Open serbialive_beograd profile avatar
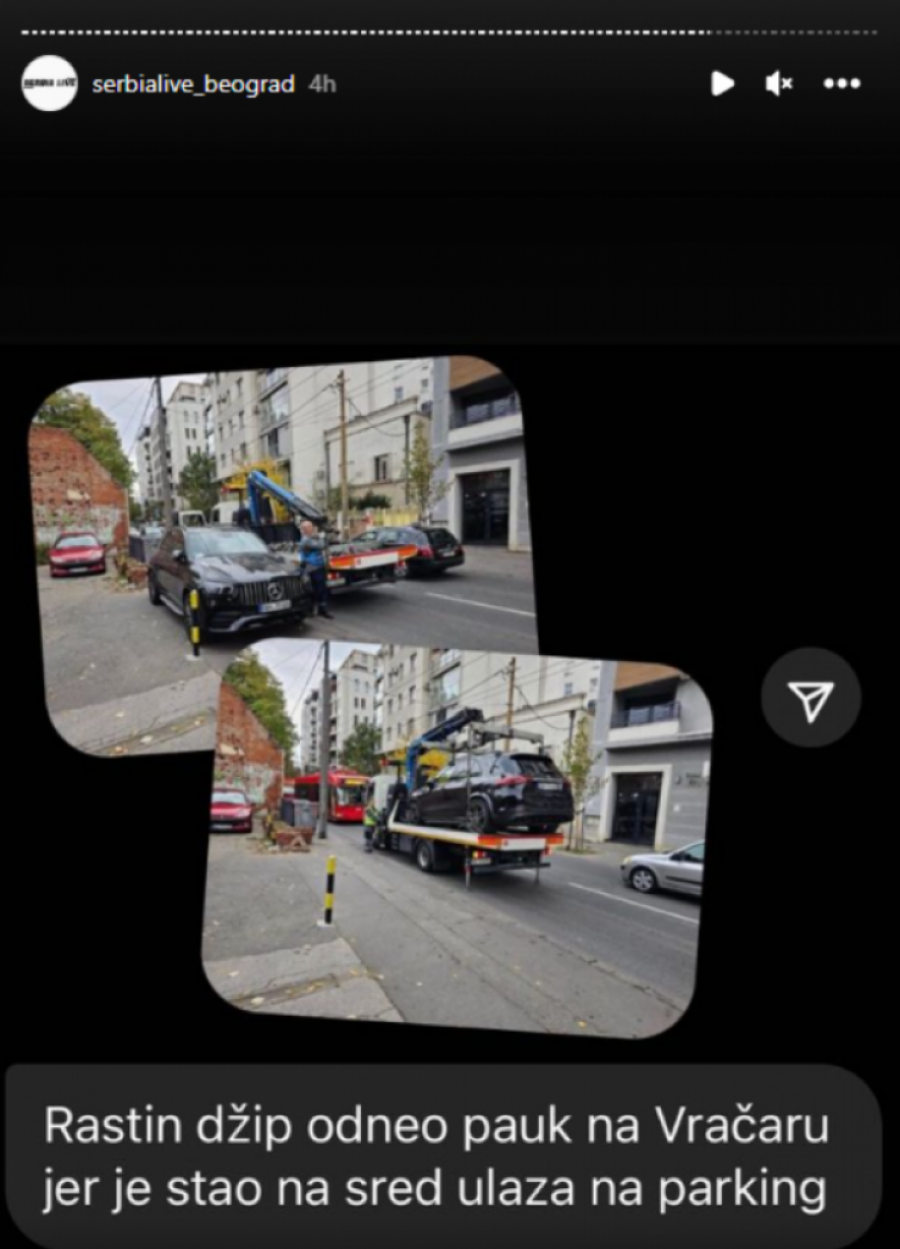 (x=49, y=83)
